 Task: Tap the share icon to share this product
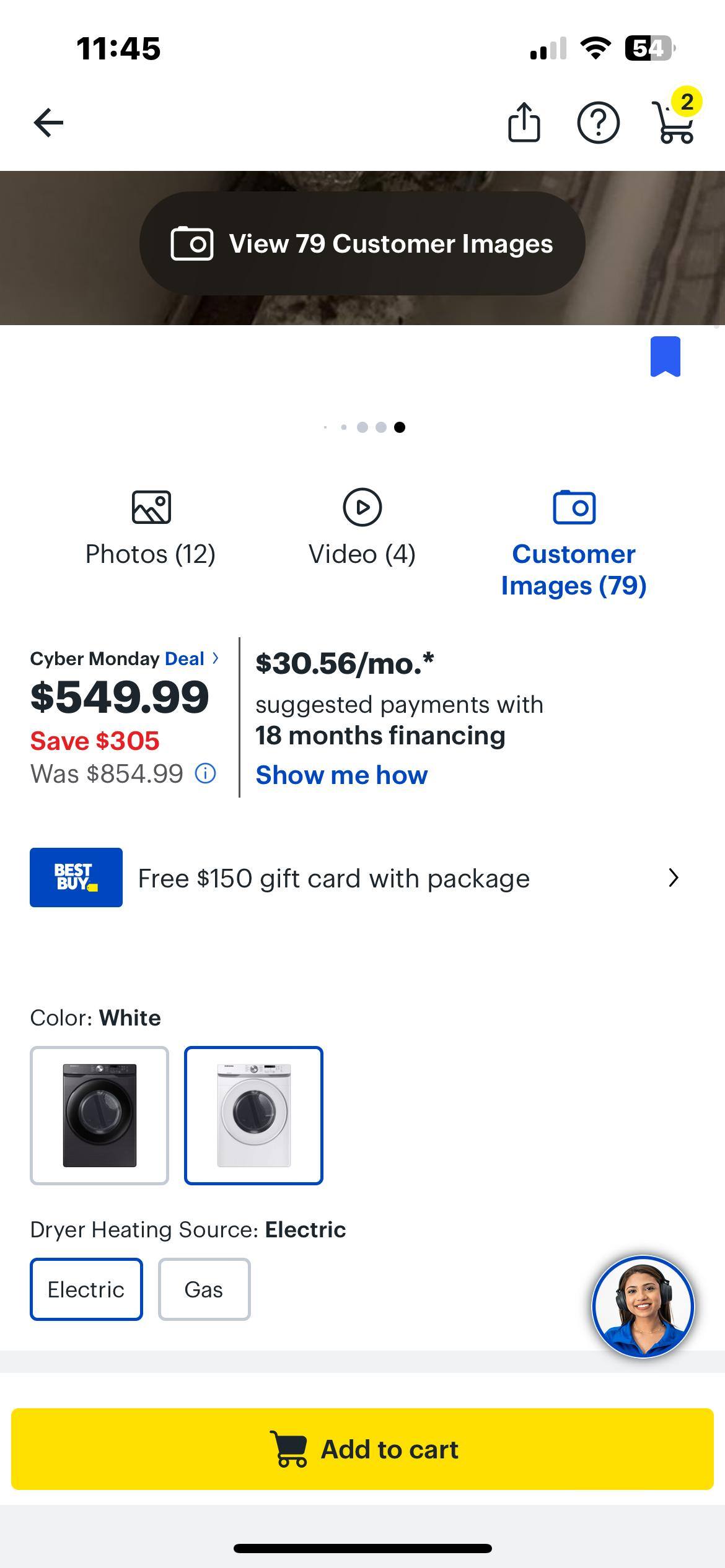point(524,123)
